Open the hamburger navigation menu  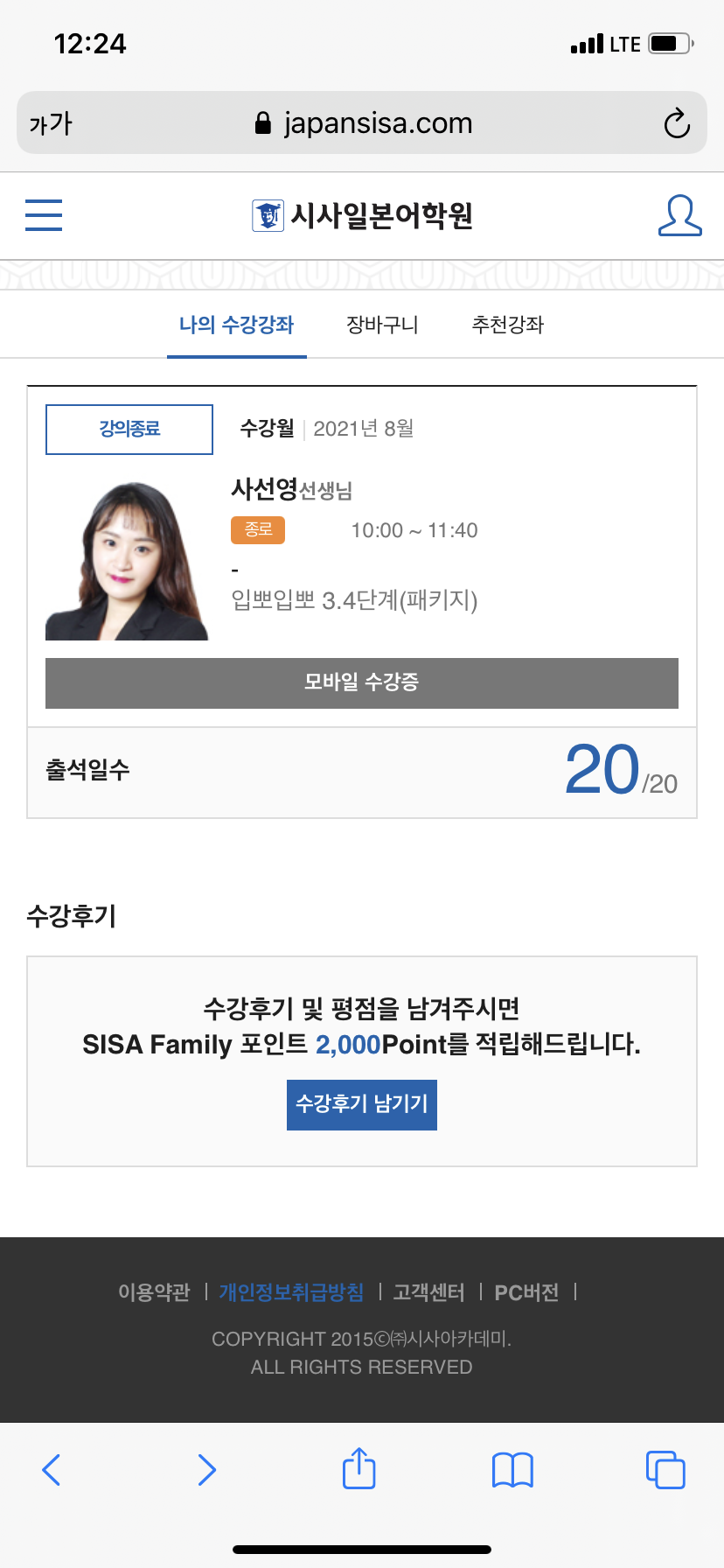(44, 216)
